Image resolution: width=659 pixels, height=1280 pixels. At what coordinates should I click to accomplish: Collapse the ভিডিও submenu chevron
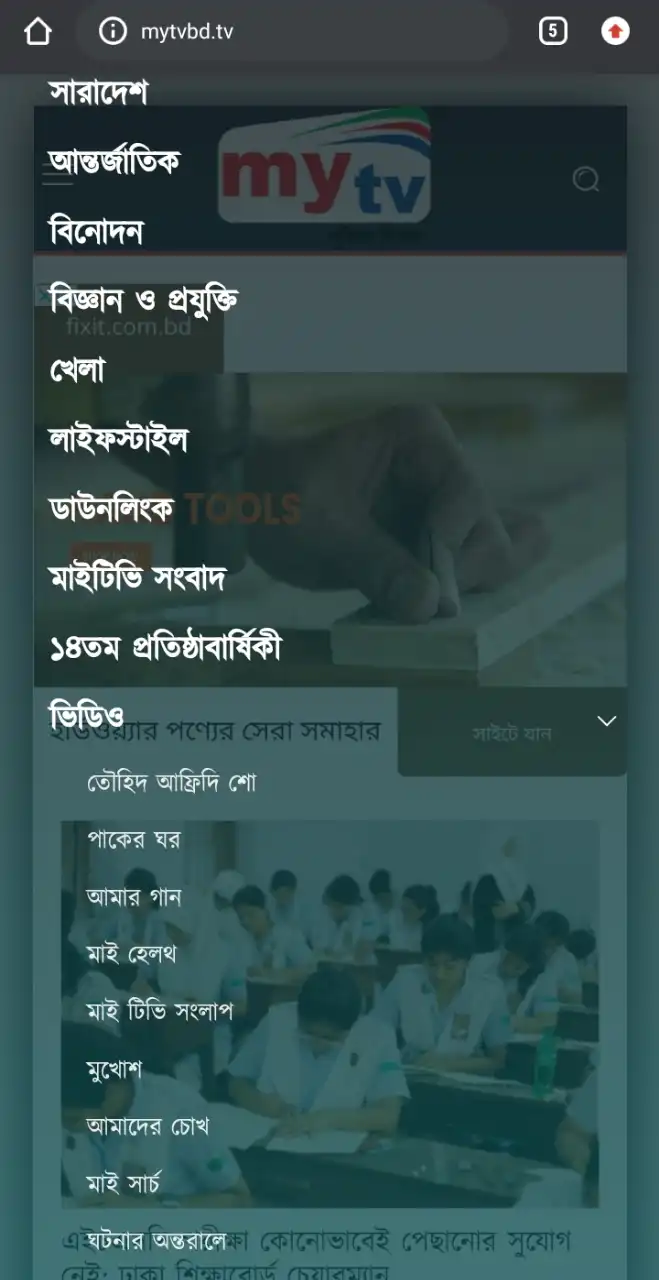coord(606,720)
